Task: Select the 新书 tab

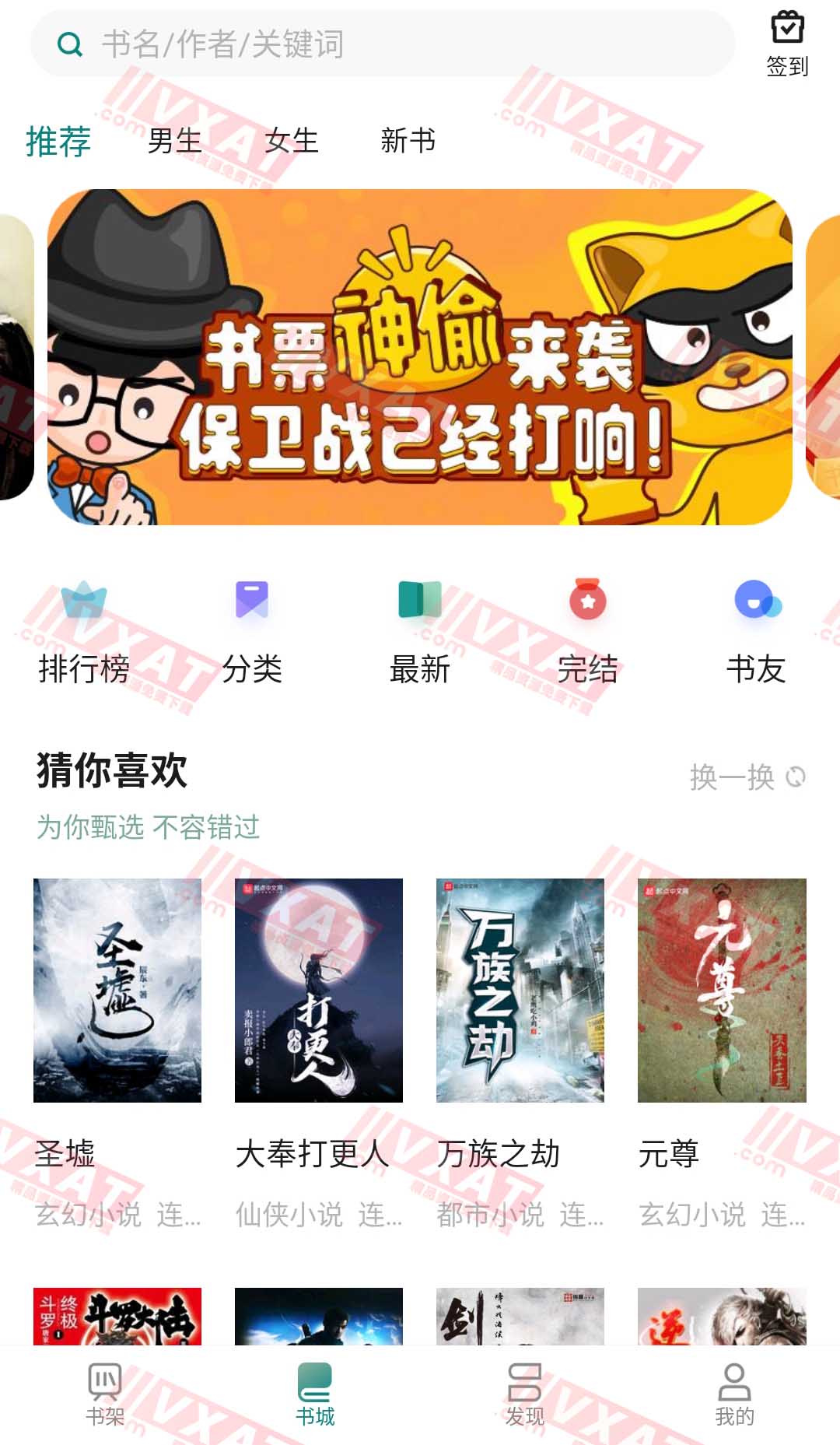Action: click(x=408, y=142)
